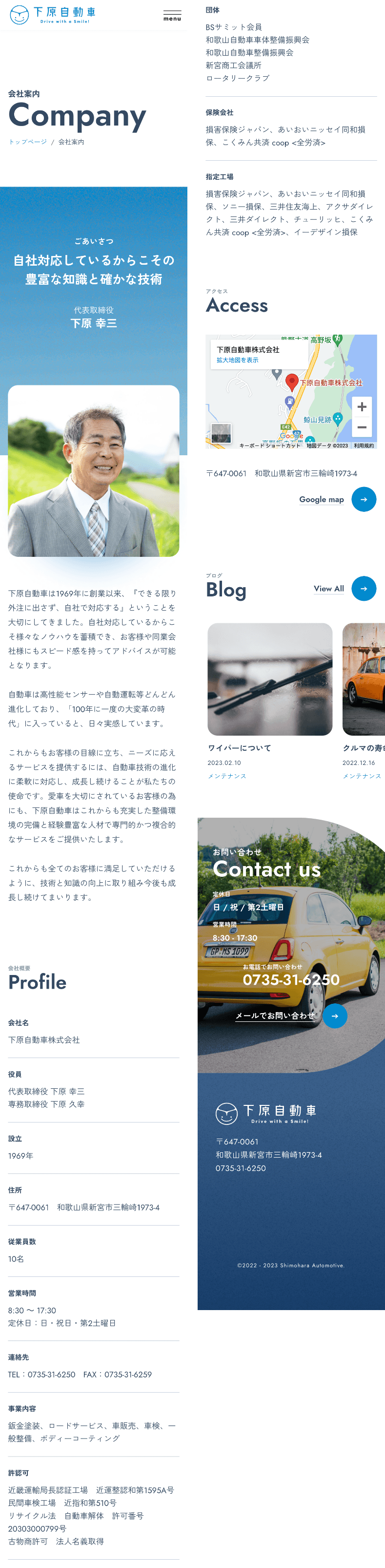
Task: Open the Google map link
Action: tap(321, 500)
